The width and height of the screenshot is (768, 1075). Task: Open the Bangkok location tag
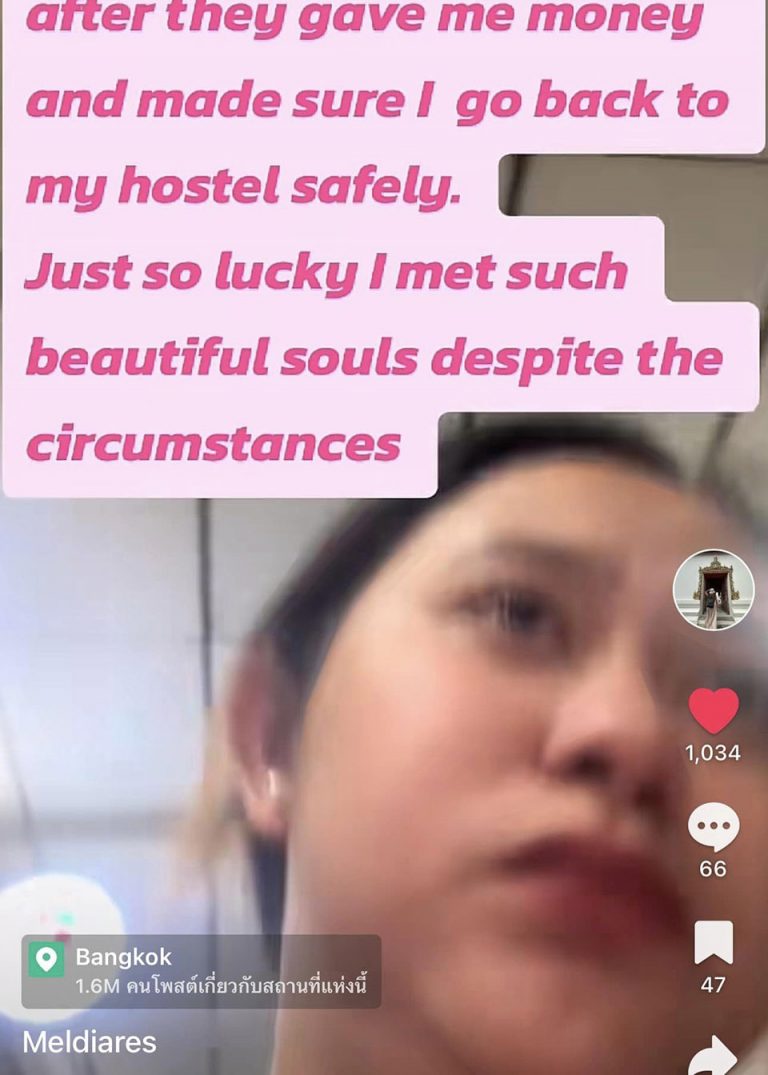[201, 971]
